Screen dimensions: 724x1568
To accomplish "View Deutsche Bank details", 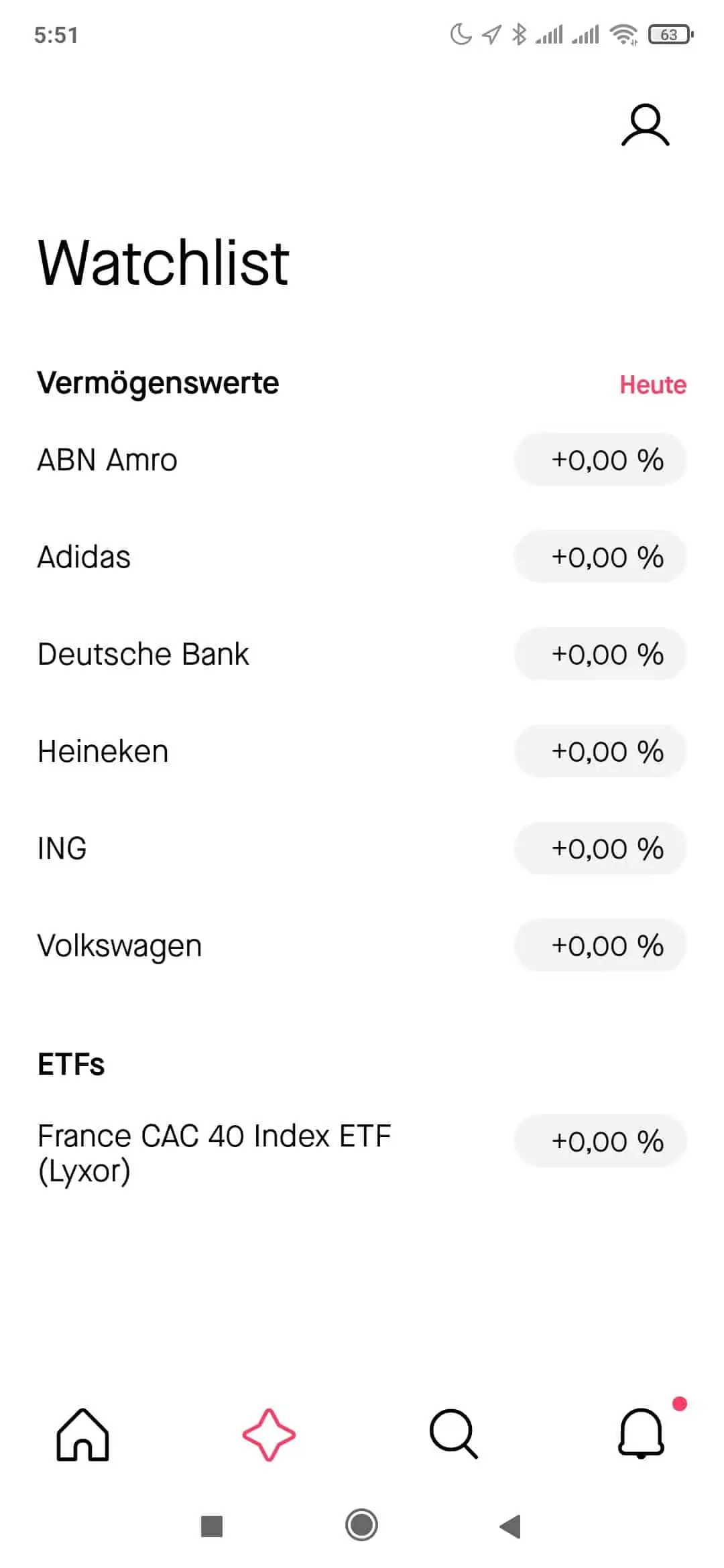I will [362, 654].
